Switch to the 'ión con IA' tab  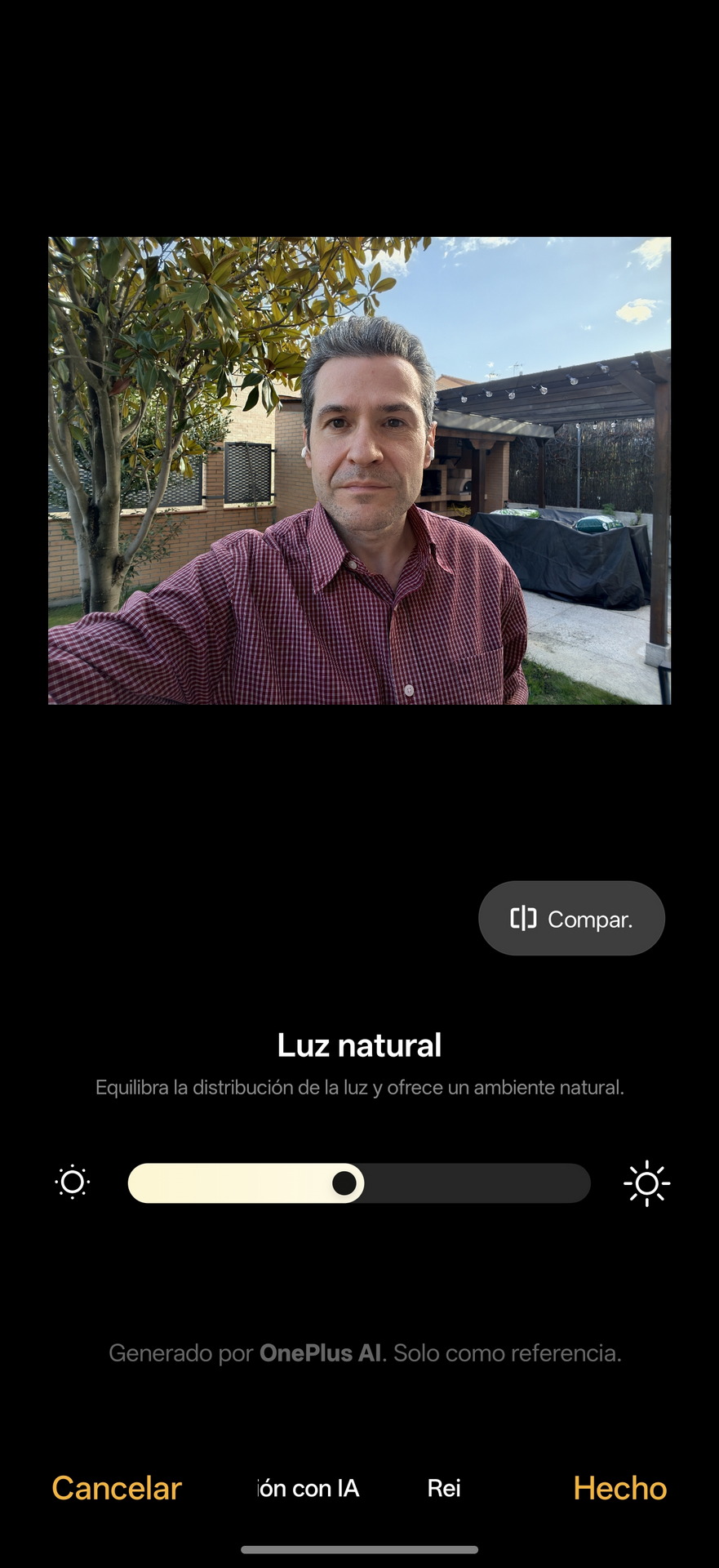pyautogui.click(x=308, y=1488)
